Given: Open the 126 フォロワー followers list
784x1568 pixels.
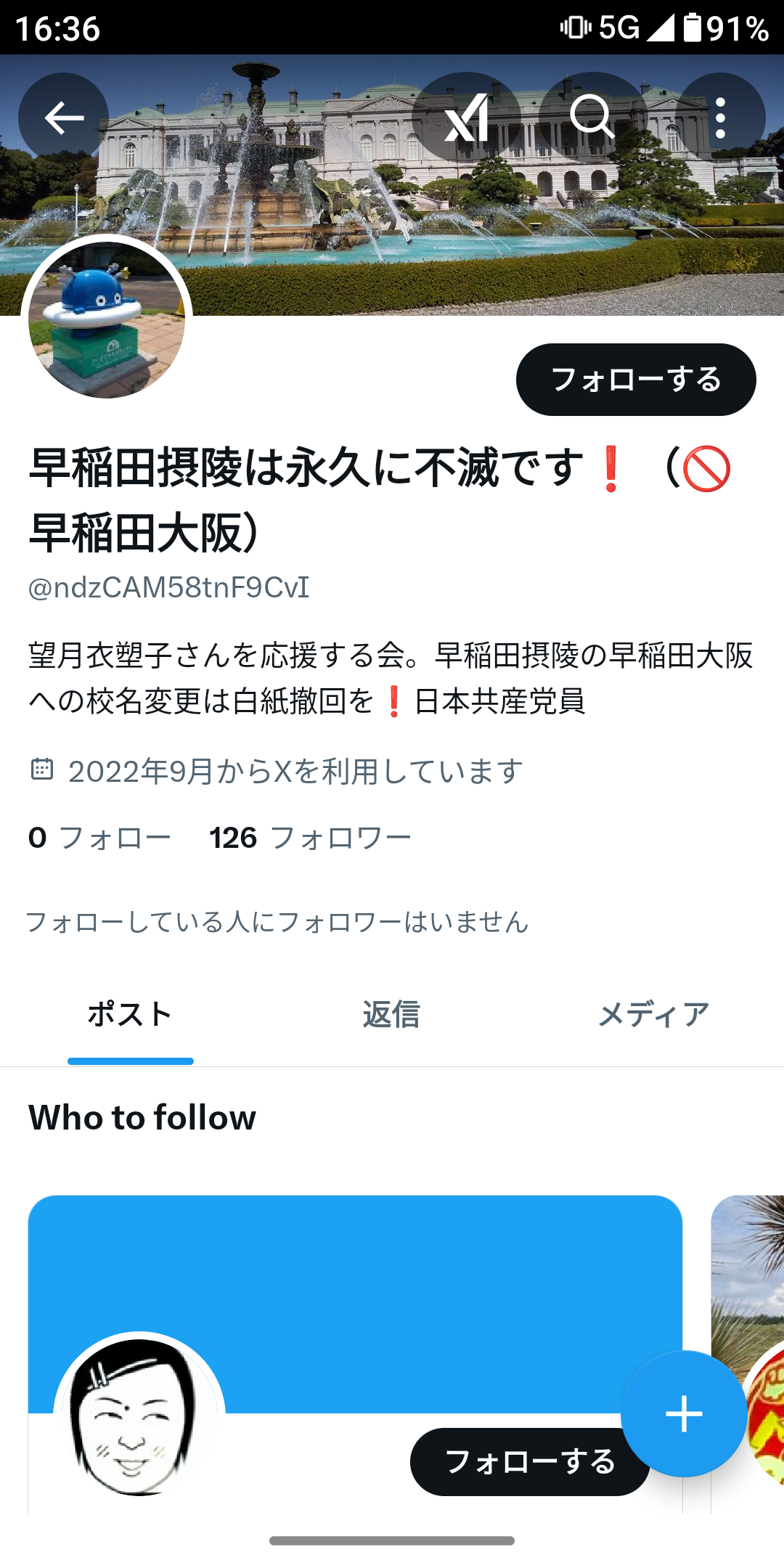Looking at the screenshot, I should [x=310, y=838].
